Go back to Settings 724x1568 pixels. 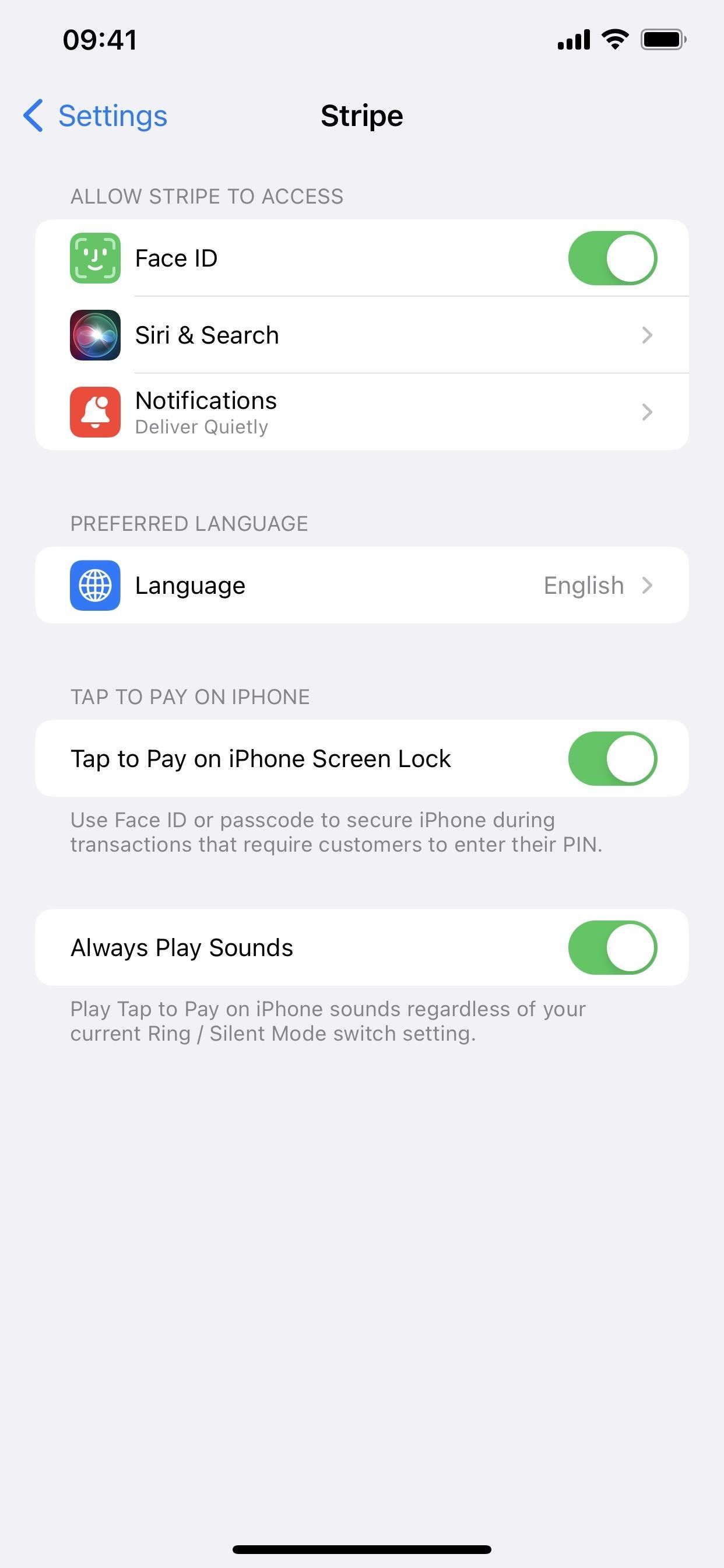pyautogui.click(x=96, y=116)
